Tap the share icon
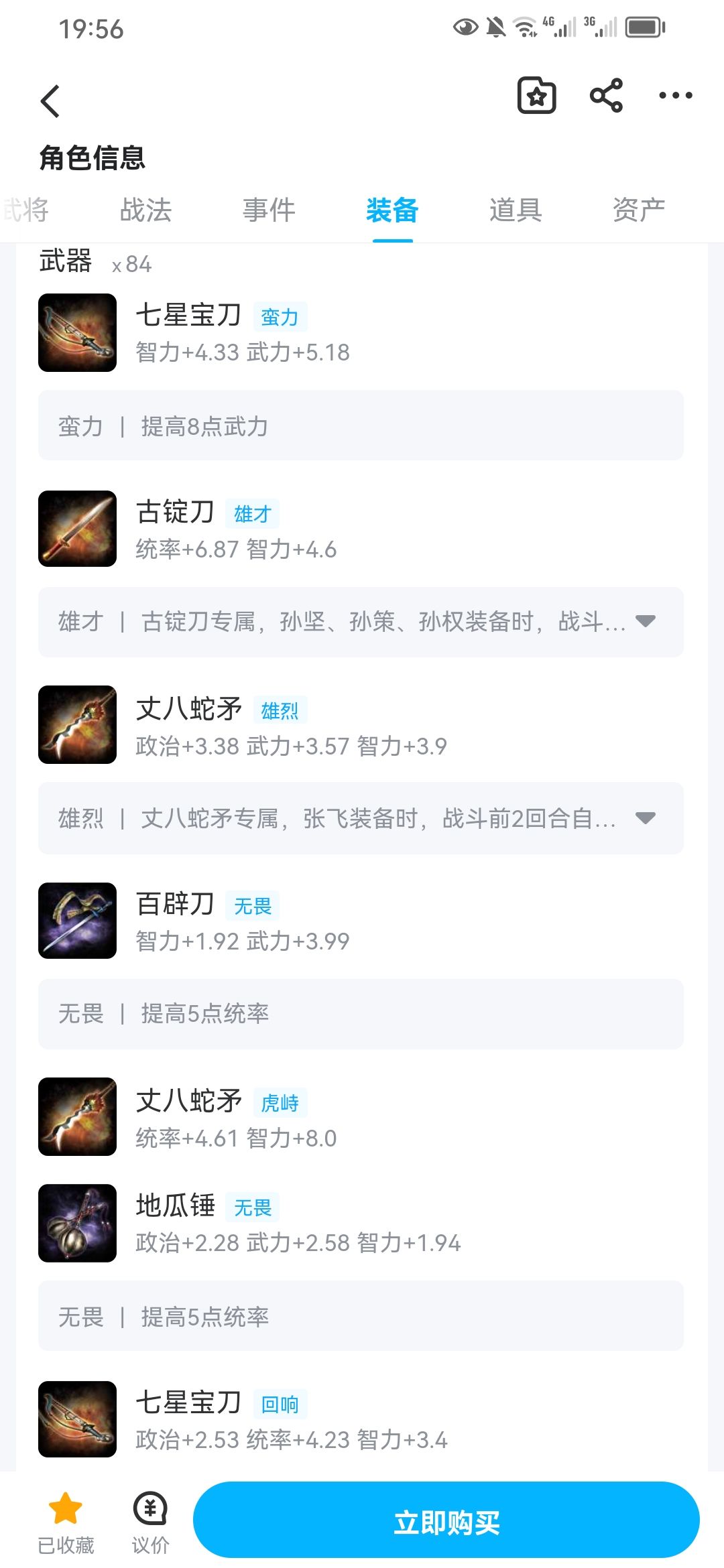The height and width of the screenshot is (1568, 724). tap(605, 95)
